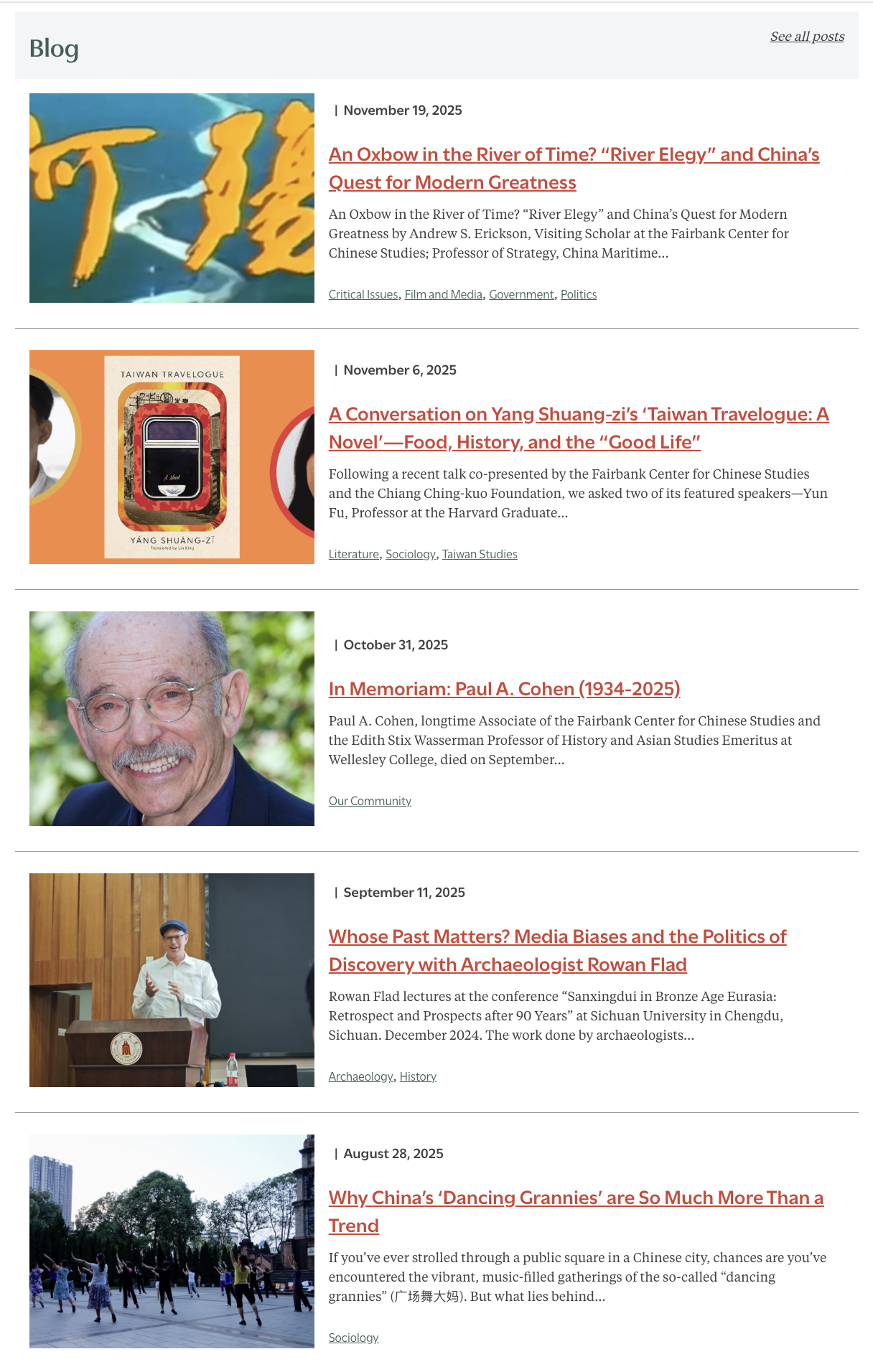
Task: Open the See all posts link
Action: pyautogui.click(x=807, y=37)
